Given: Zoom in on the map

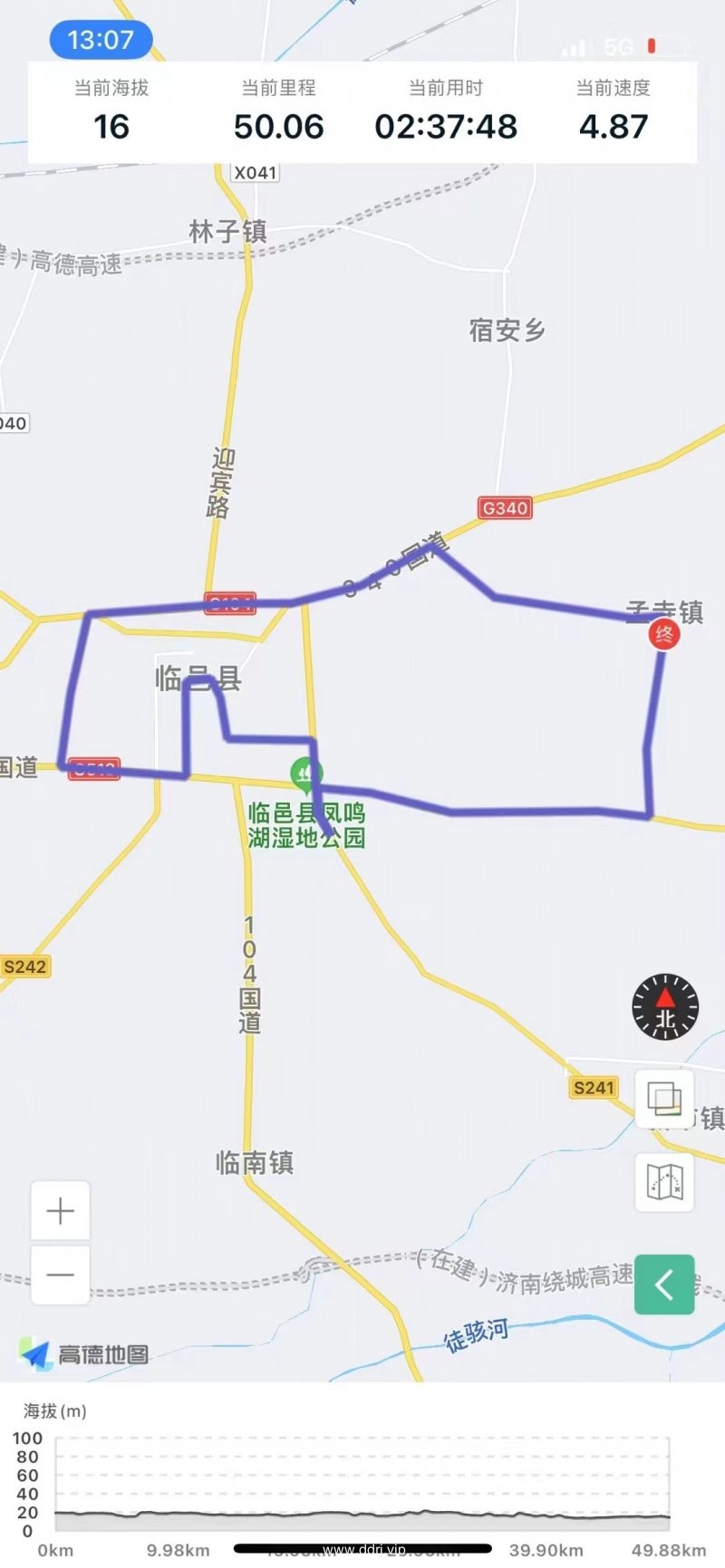Looking at the screenshot, I should (x=60, y=1211).
